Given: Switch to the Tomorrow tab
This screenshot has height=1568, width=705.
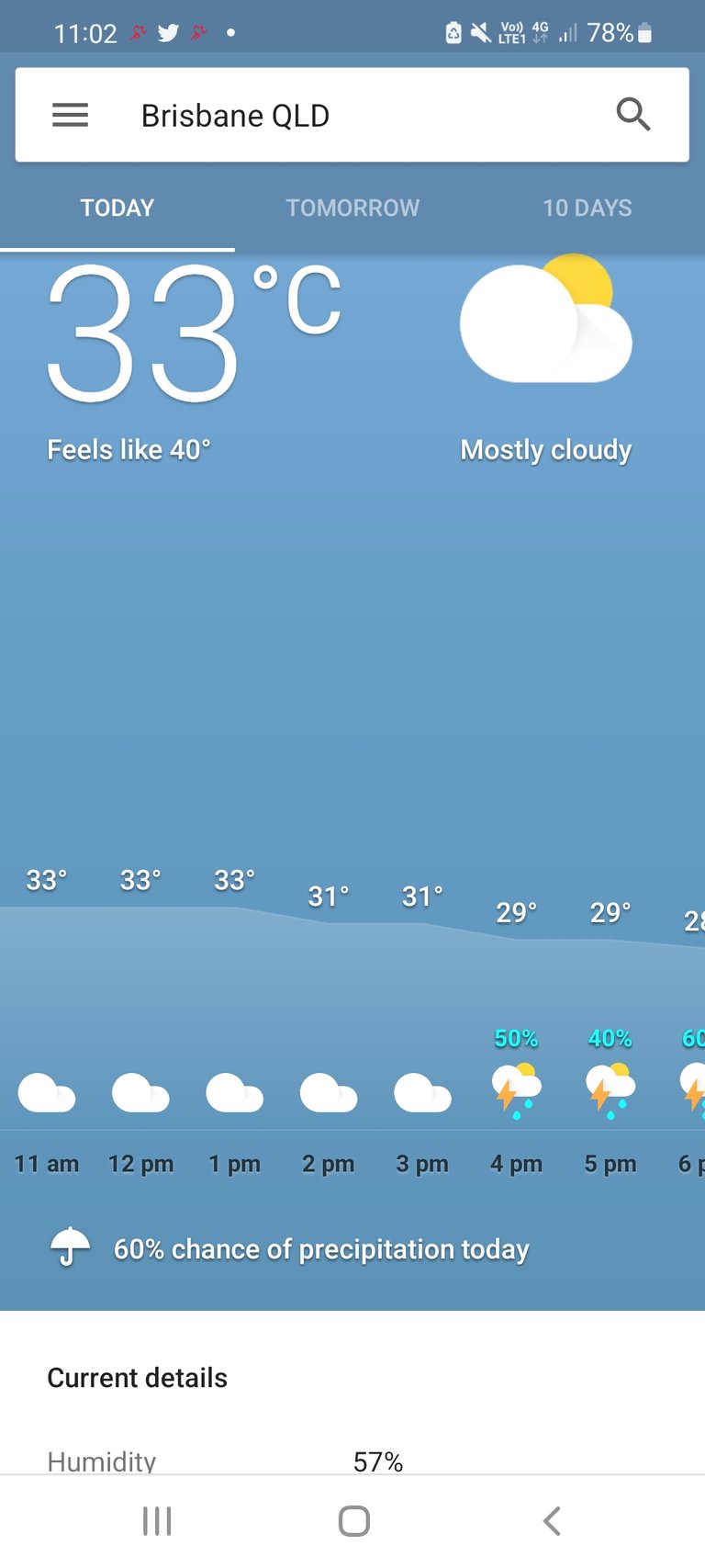Looking at the screenshot, I should pos(352,209).
